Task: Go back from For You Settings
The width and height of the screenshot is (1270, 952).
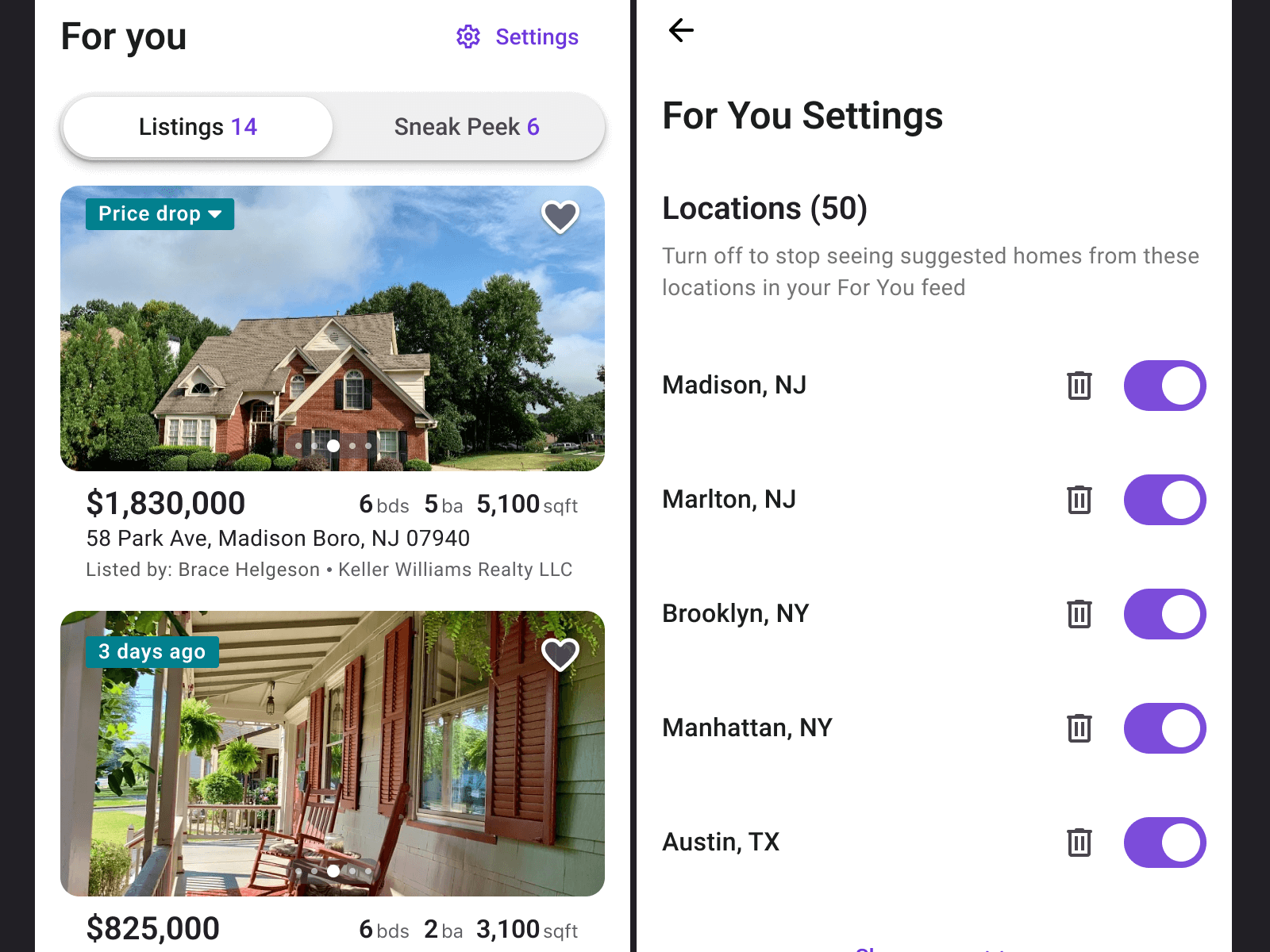Action: pos(681,30)
